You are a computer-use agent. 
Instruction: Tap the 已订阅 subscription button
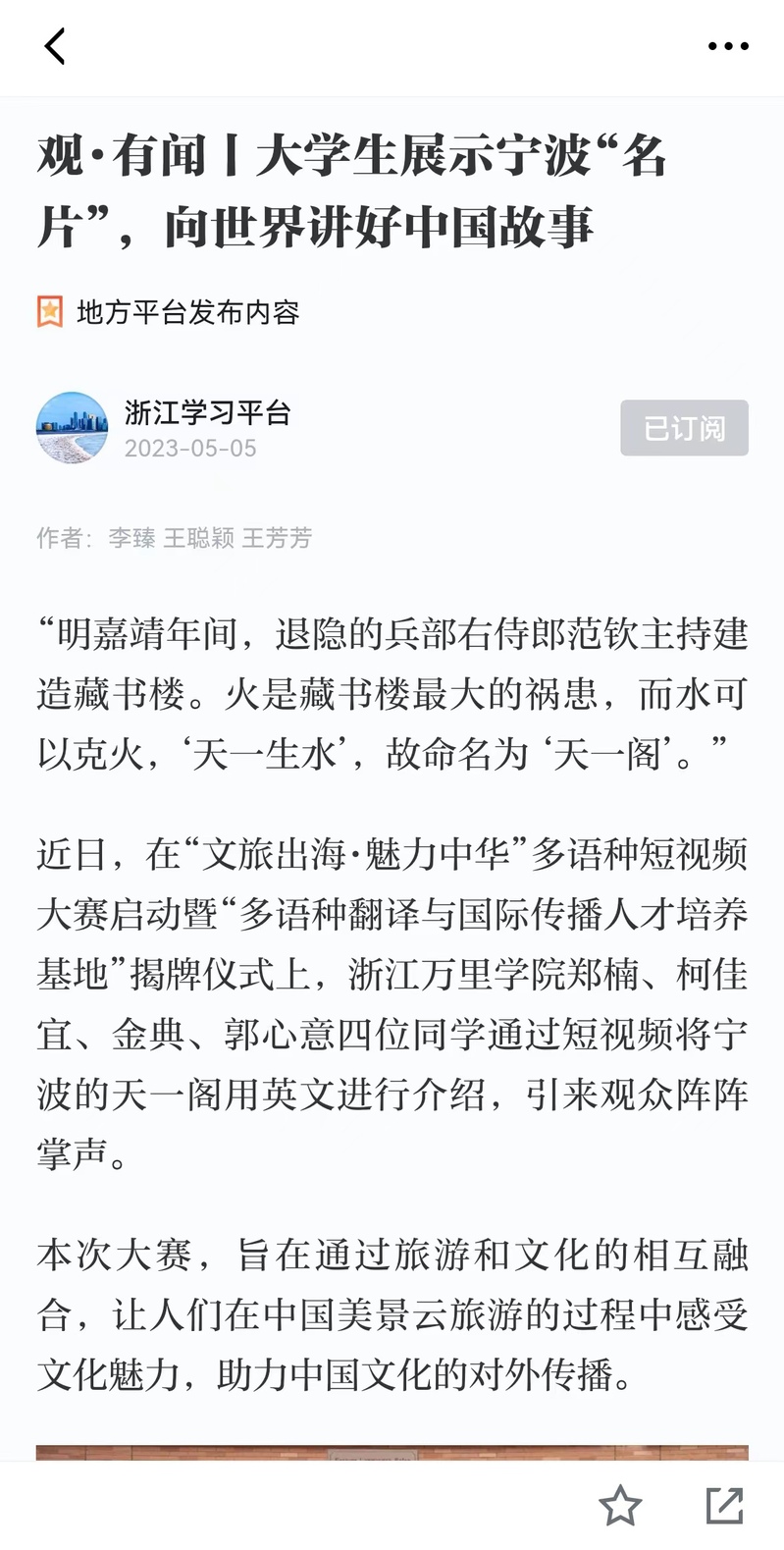click(x=684, y=428)
